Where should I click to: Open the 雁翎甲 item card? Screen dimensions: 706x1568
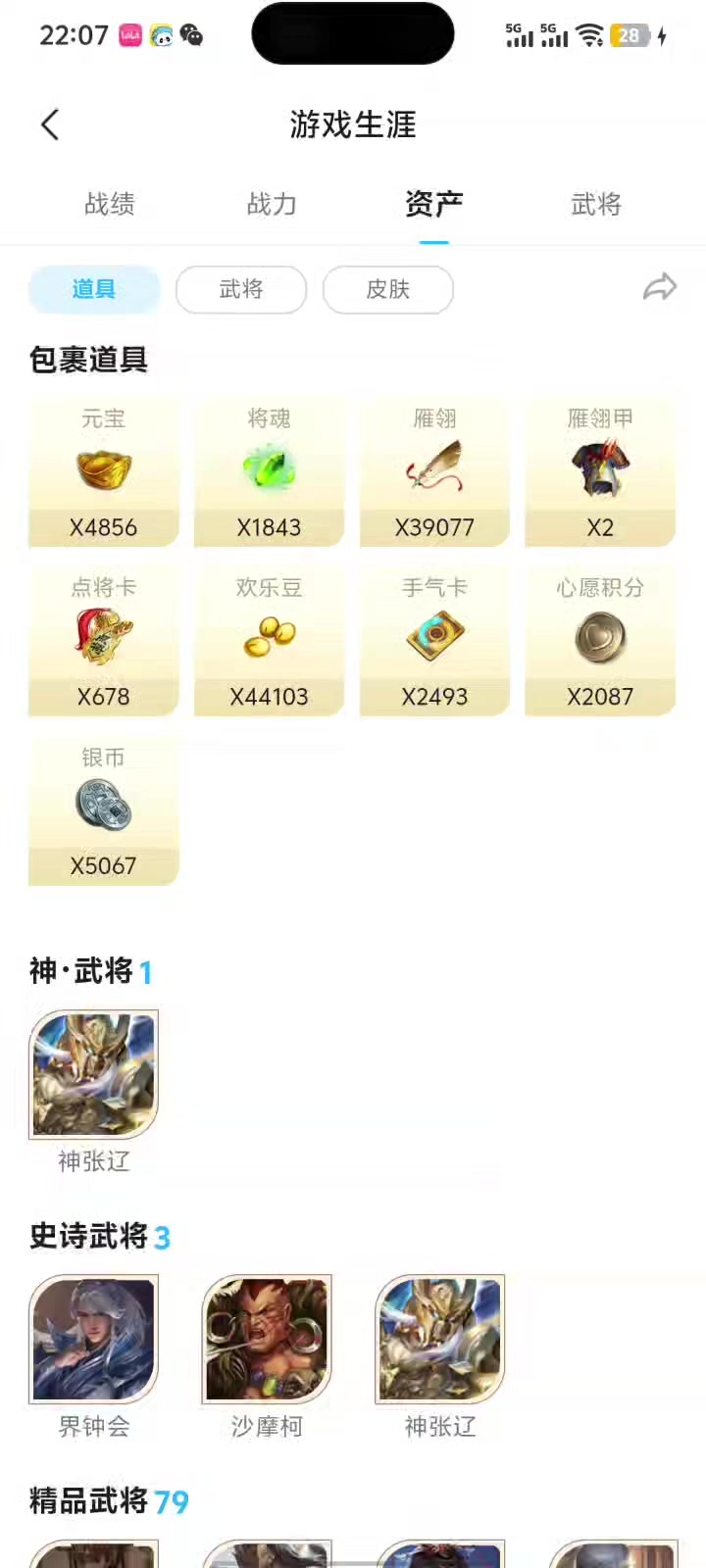[x=600, y=472]
